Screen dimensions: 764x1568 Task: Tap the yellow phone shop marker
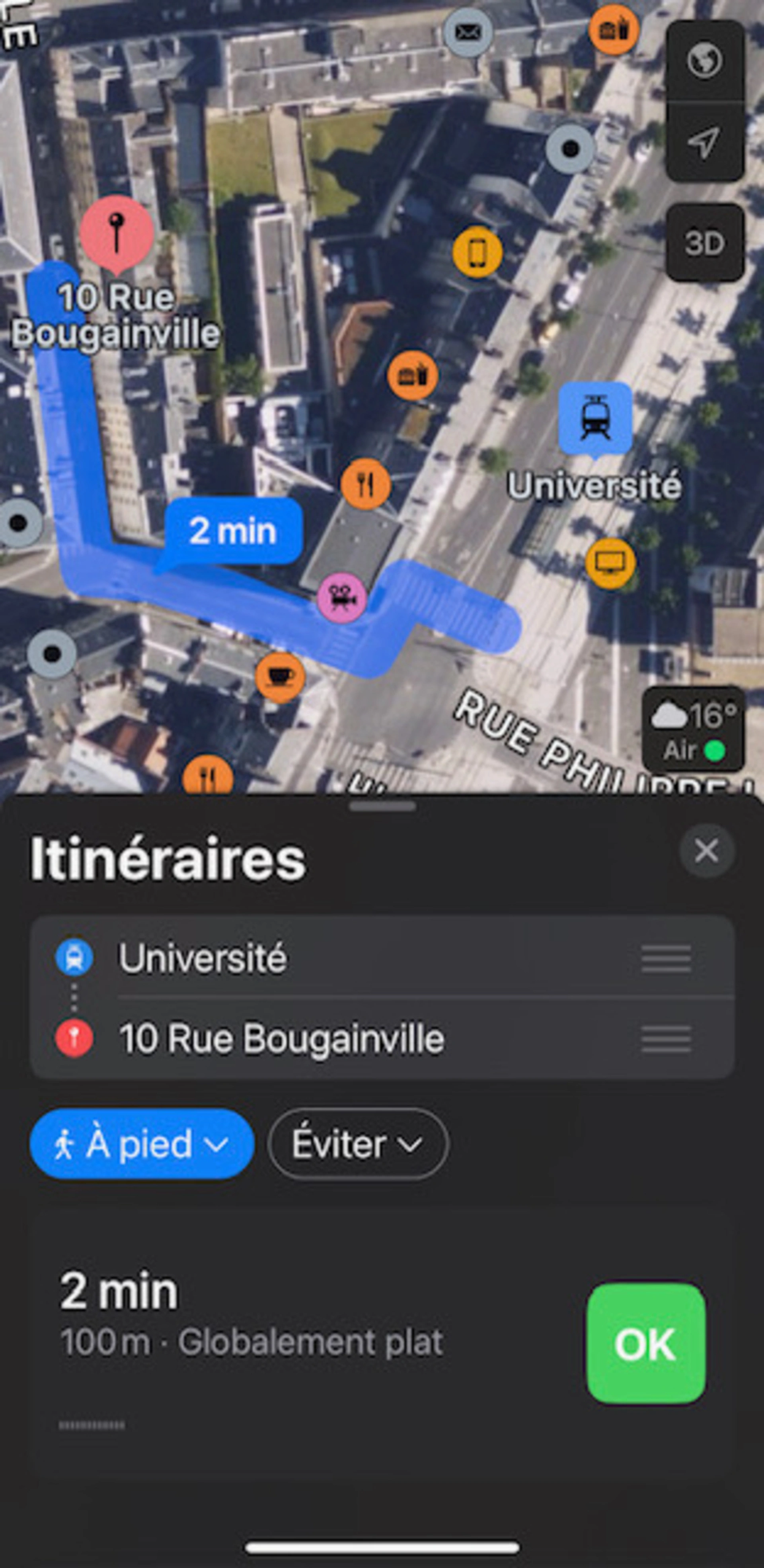[x=477, y=252]
